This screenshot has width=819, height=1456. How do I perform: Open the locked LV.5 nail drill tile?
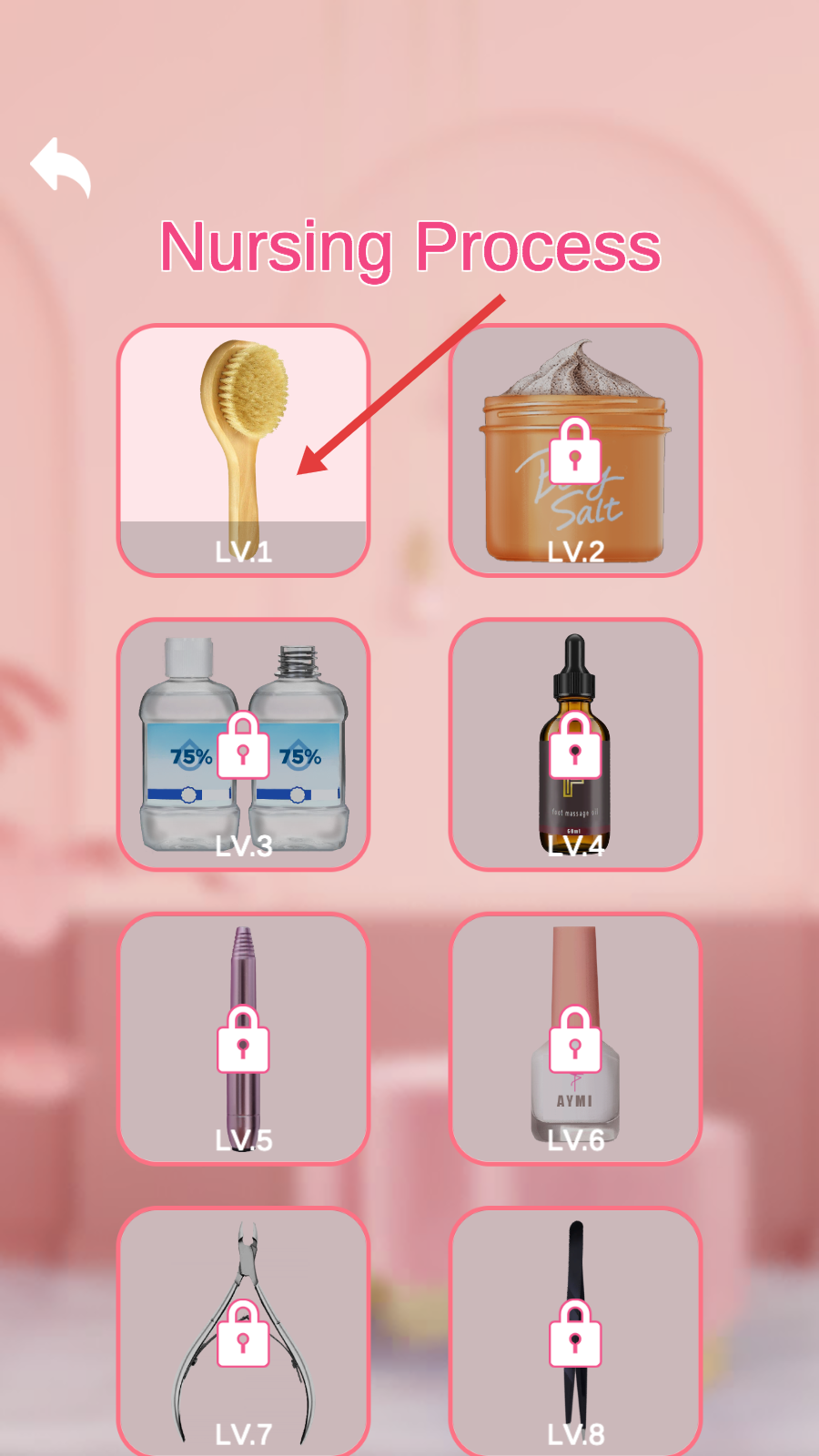click(x=243, y=1038)
